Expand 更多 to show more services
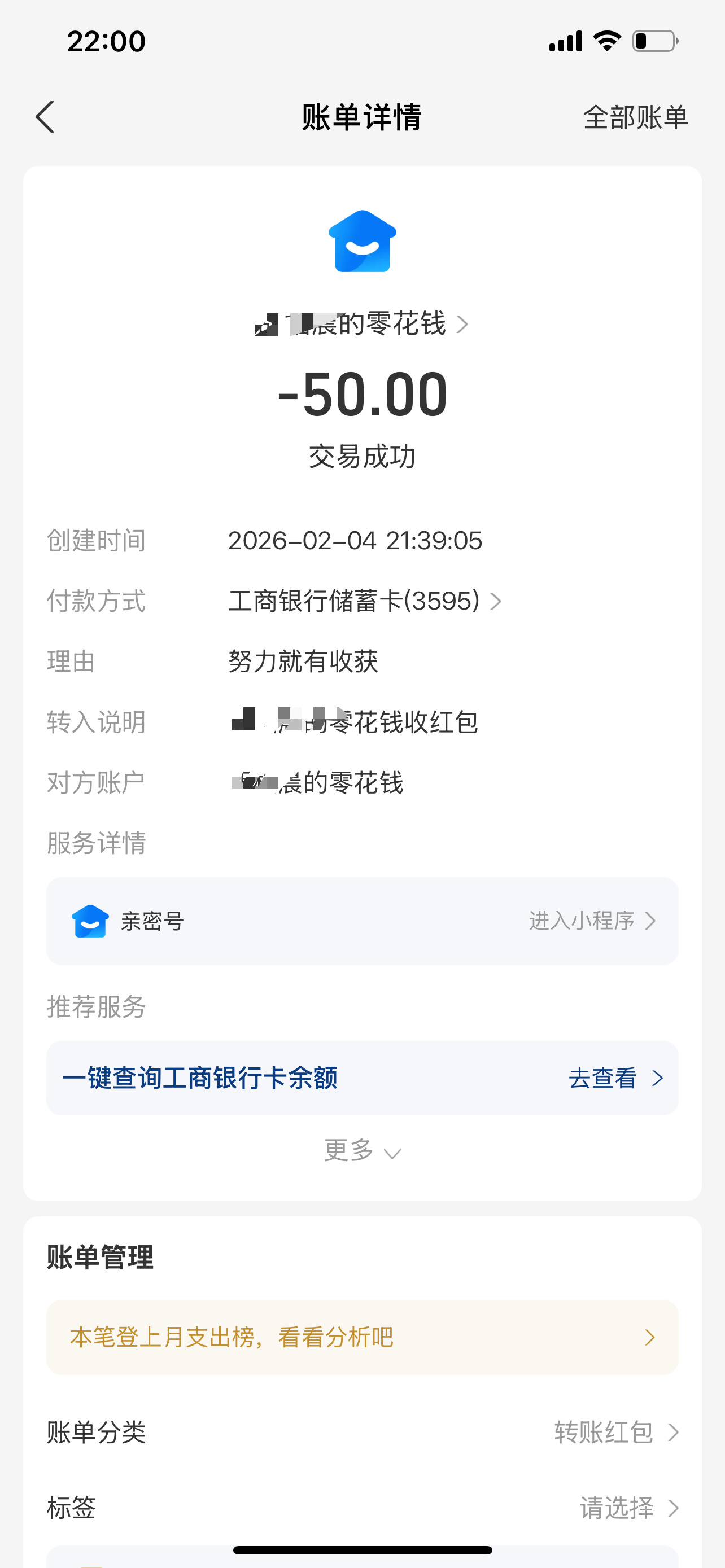This screenshot has width=725, height=1568. point(362,1150)
